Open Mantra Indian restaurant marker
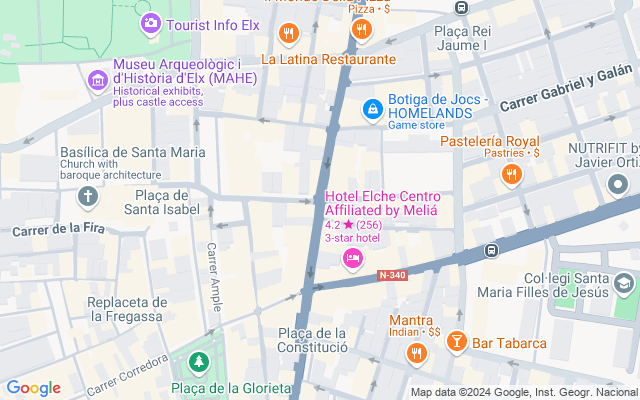The width and height of the screenshot is (640, 400). [417, 352]
